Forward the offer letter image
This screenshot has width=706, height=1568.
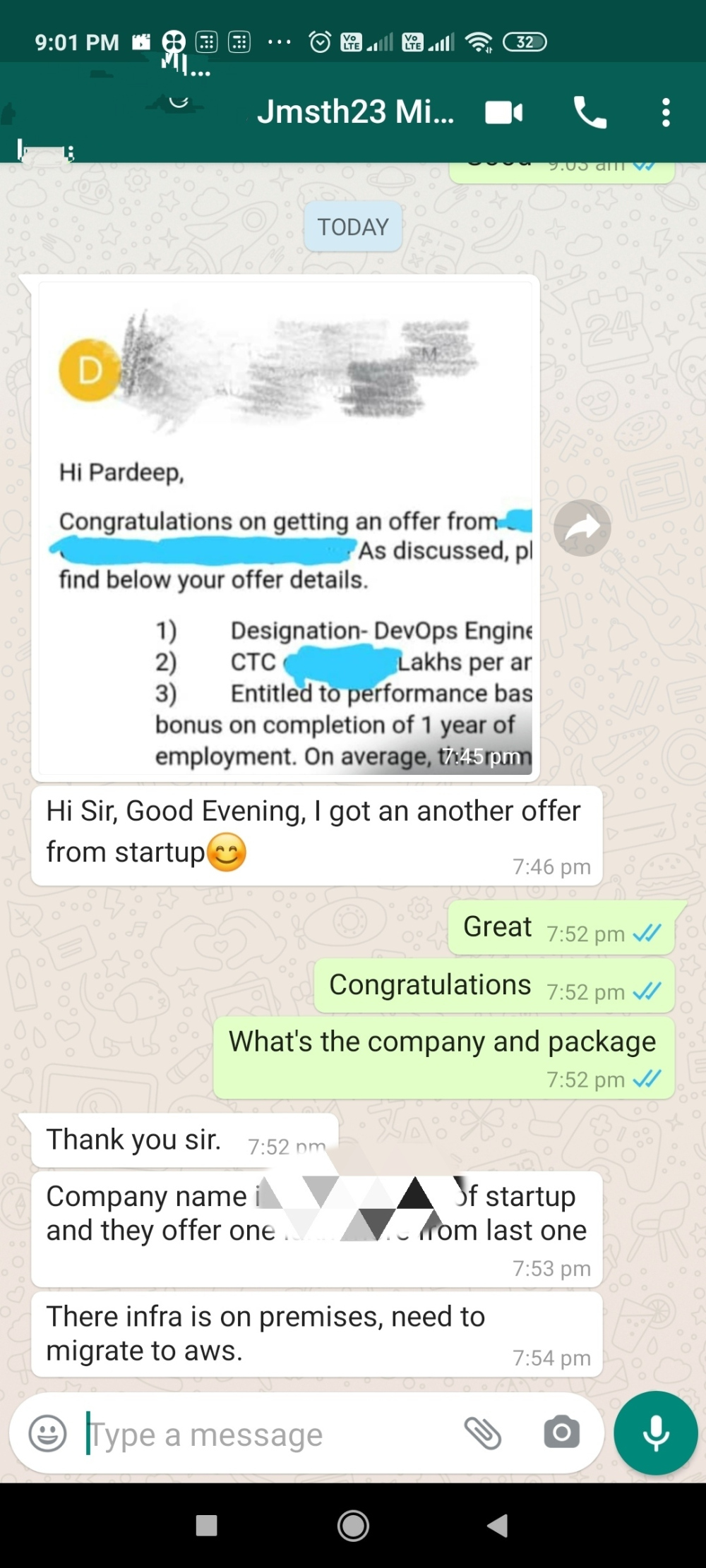pos(582,528)
